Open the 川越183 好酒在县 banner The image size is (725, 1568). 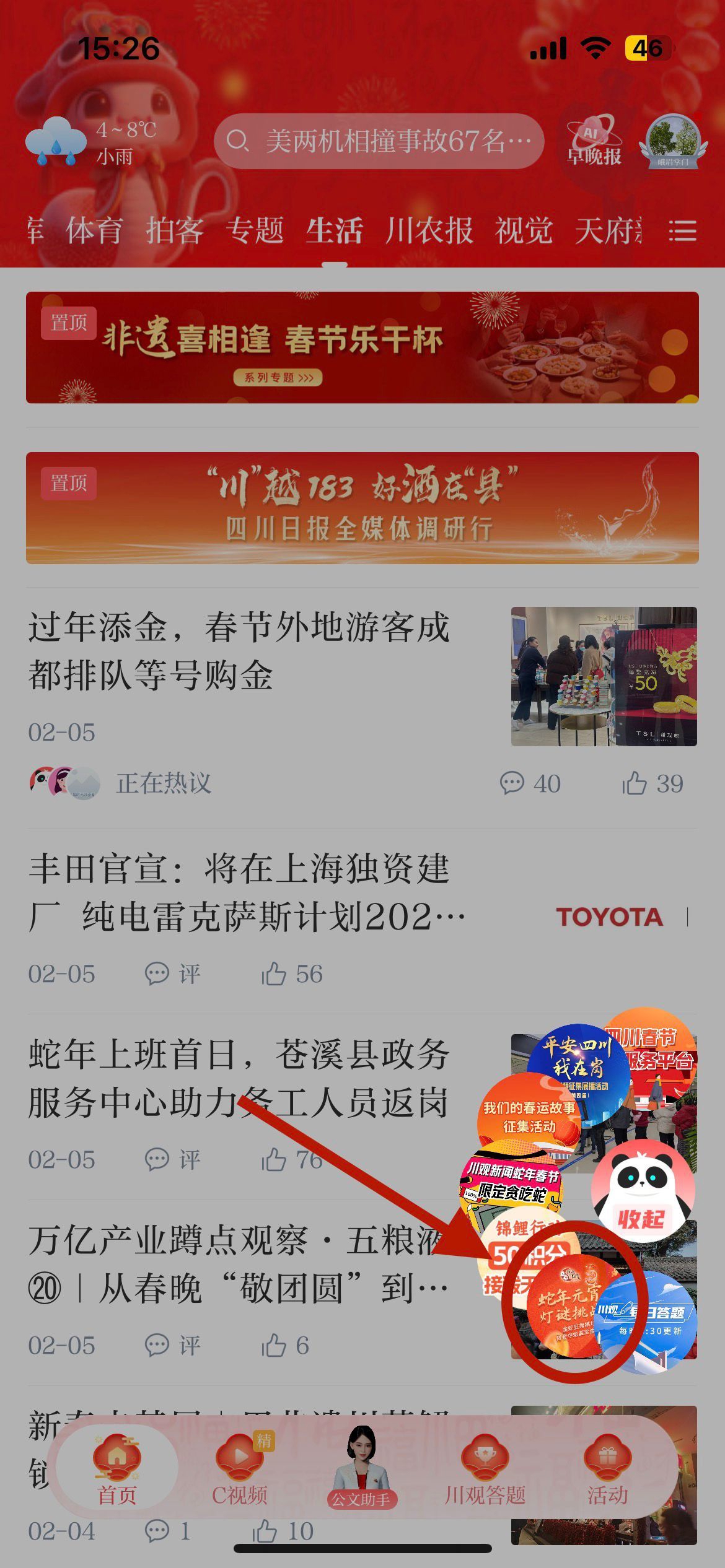362,508
